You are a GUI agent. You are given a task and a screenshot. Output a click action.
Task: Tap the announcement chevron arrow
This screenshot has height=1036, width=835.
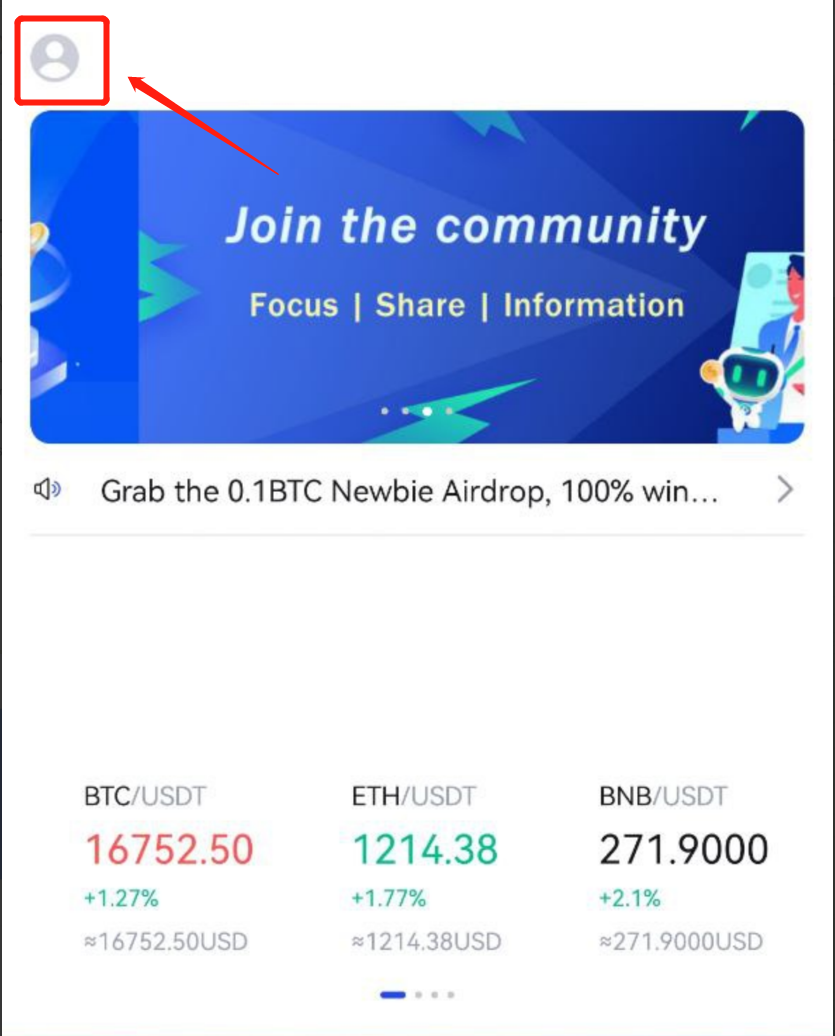click(785, 490)
